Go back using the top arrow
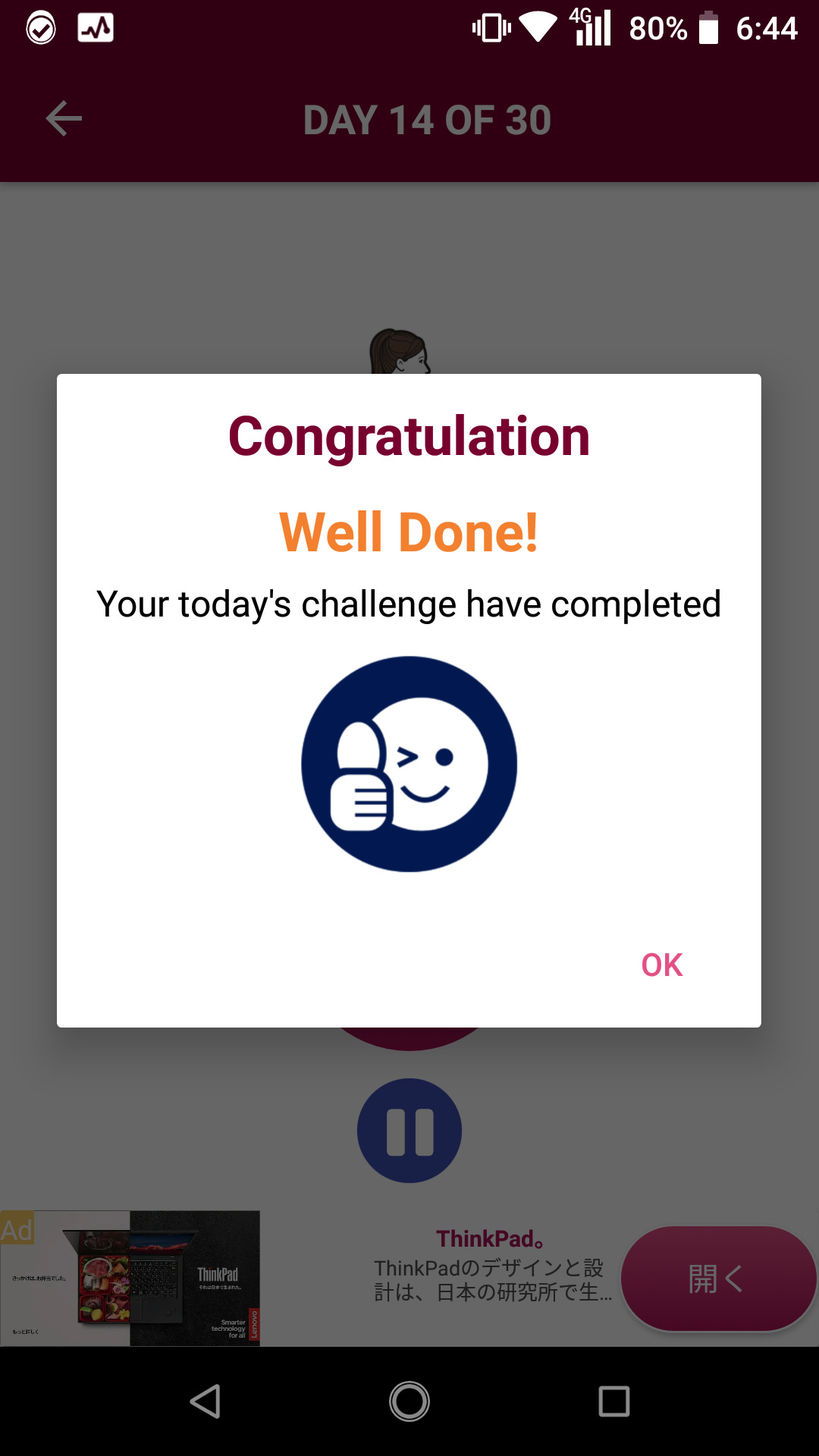 64,119
